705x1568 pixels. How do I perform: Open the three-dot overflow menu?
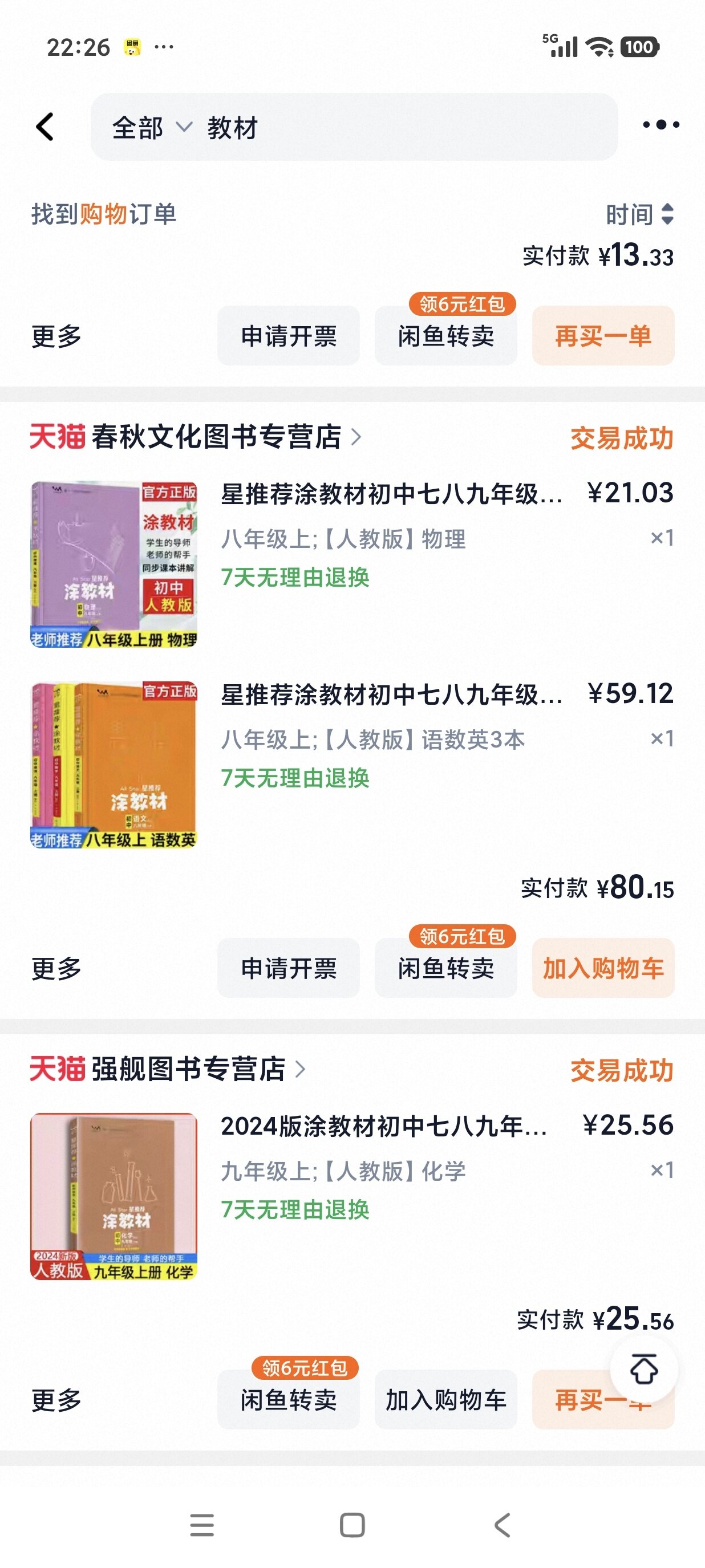click(661, 125)
